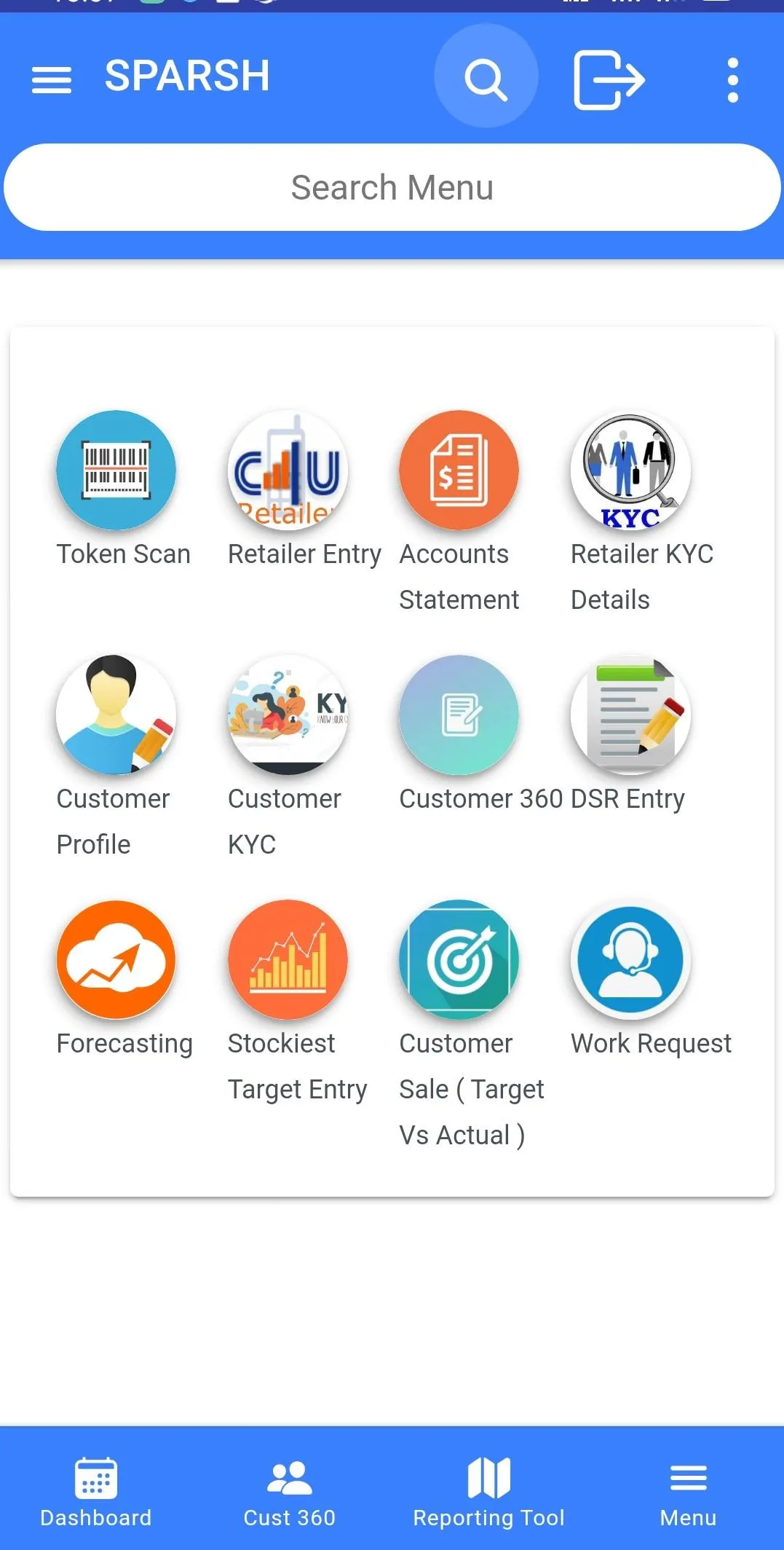The height and width of the screenshot is (1550, 784).
Task: Open Token Scan
Action: (116, 471)
